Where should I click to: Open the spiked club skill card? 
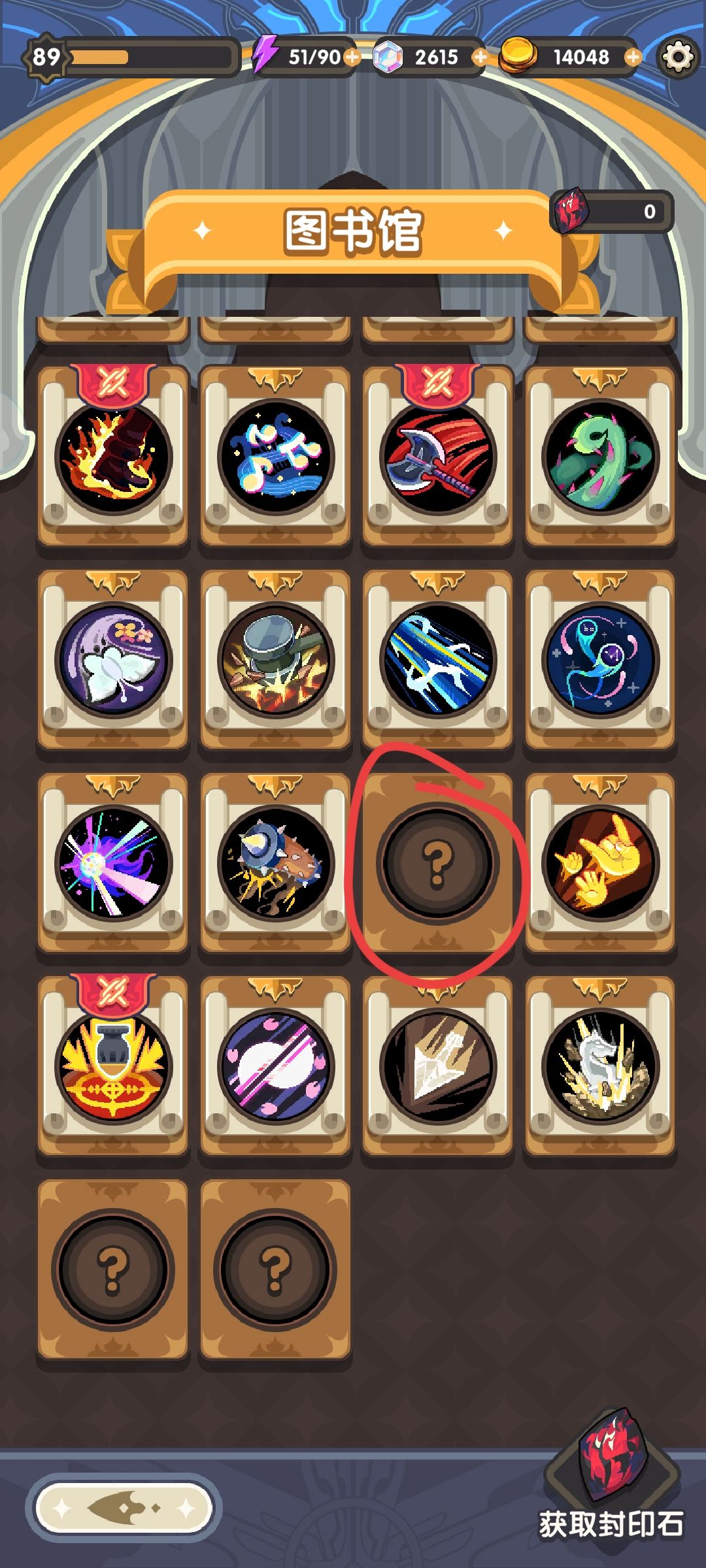click(275, 862)
